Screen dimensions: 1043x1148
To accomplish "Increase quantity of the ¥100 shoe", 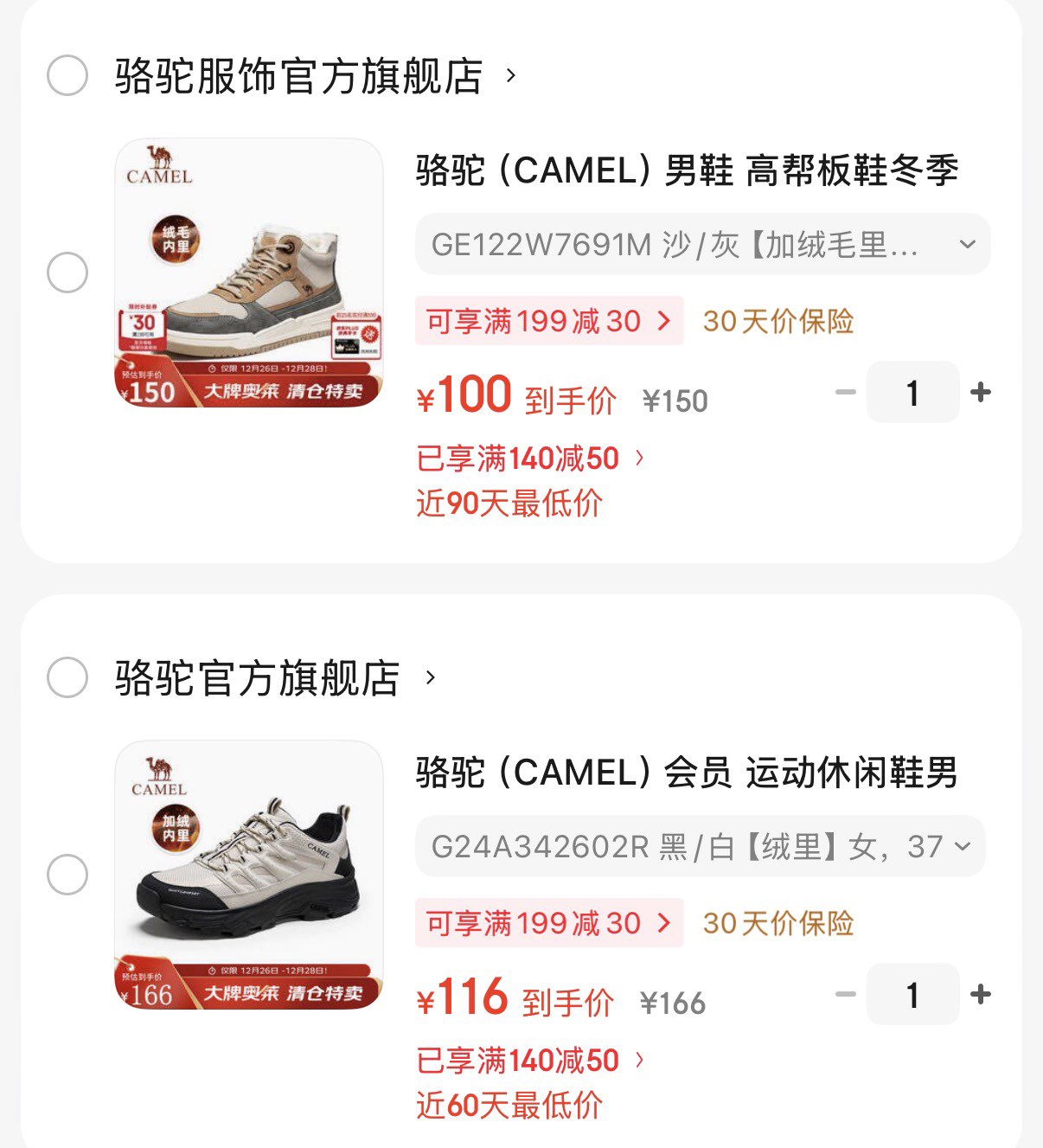I will 981,393.
